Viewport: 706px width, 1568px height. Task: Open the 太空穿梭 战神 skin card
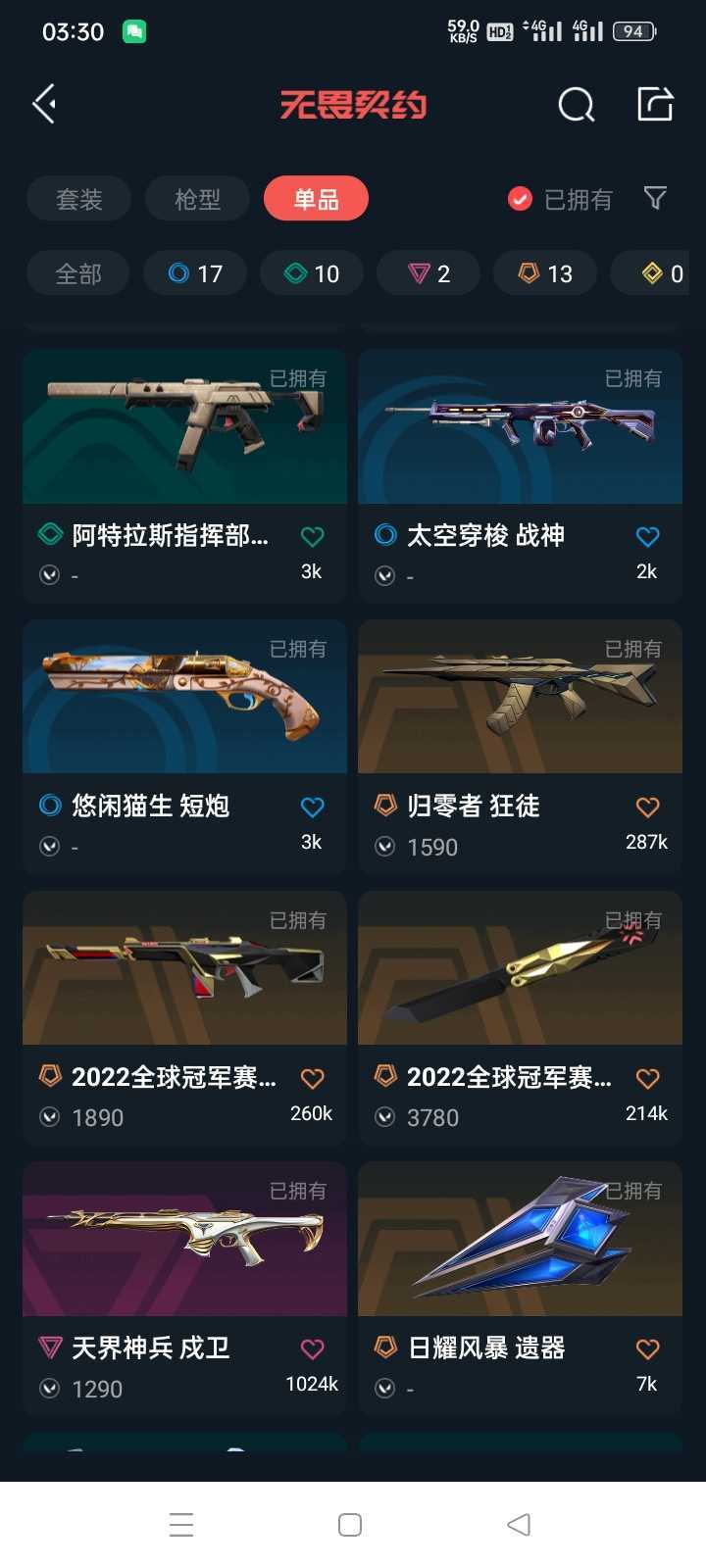point(520,474)
